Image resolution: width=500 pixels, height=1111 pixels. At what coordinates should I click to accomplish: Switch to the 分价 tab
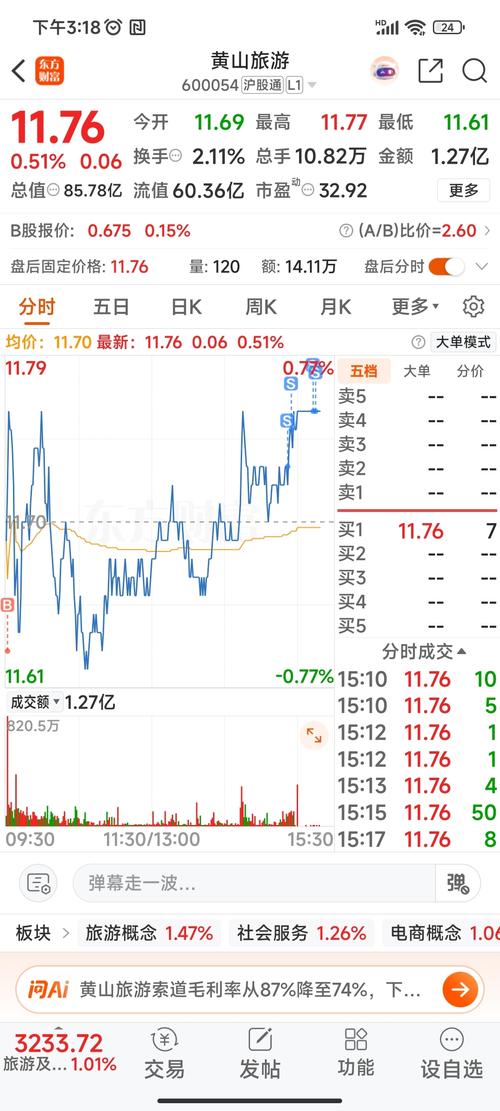click(470, 371)
